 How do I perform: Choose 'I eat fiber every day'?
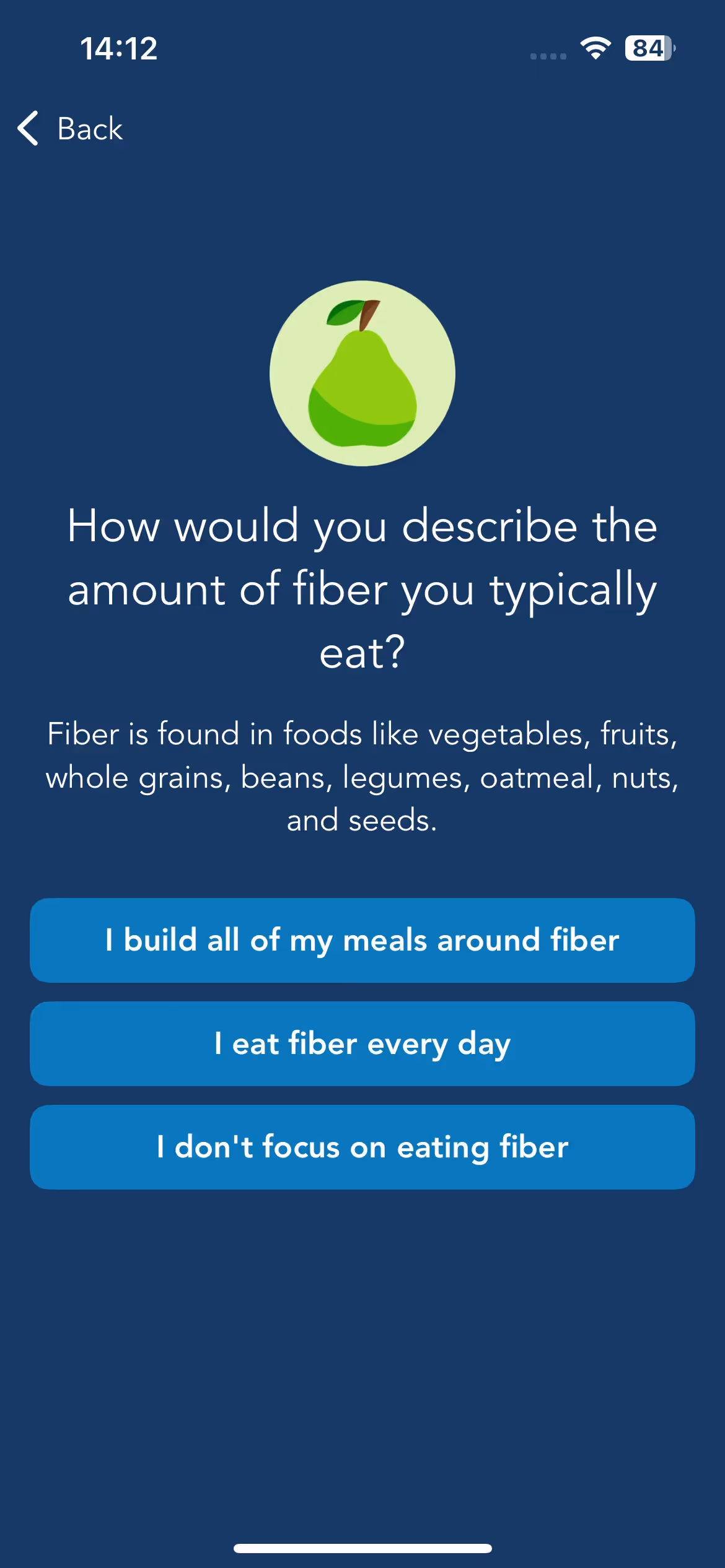coord(362,1043)
